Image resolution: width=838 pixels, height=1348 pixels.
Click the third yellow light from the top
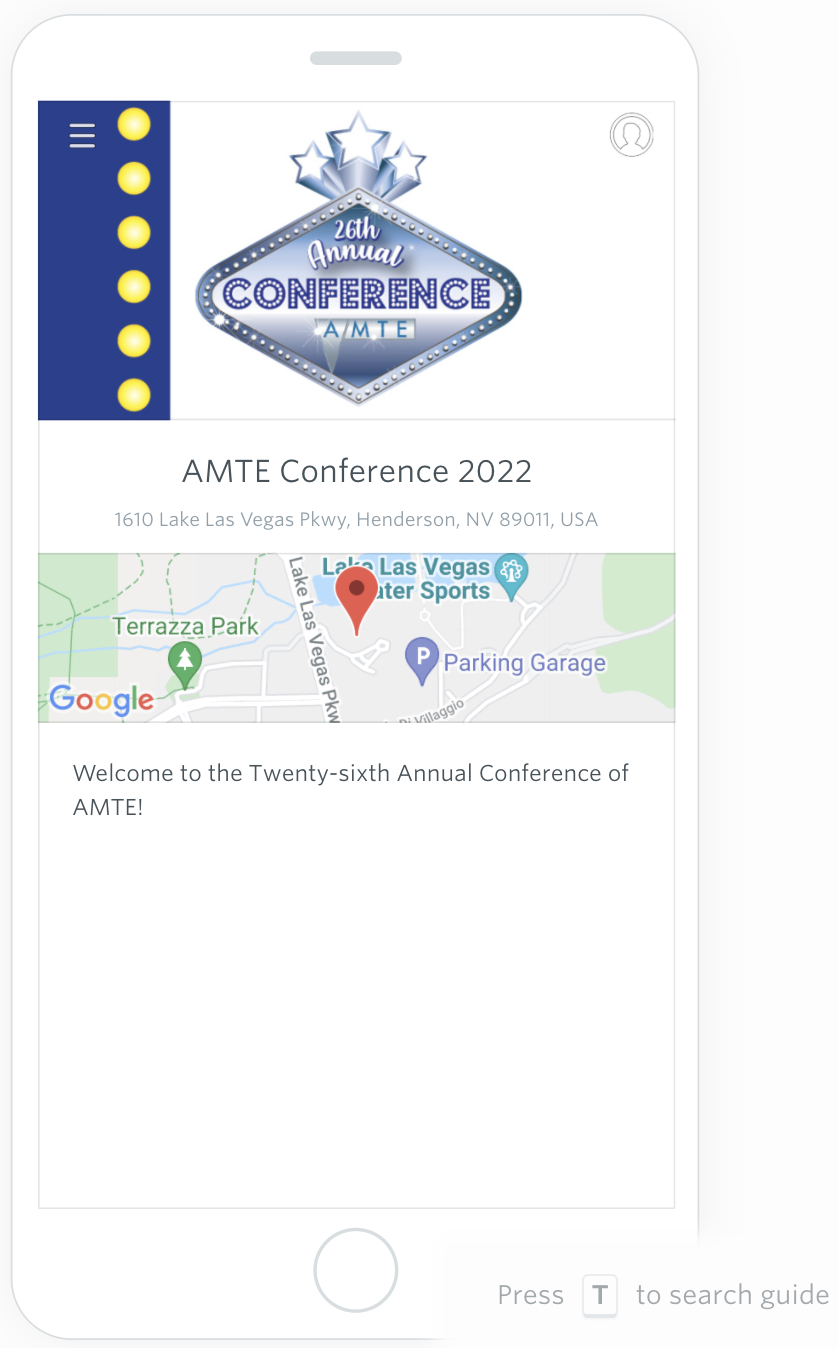click(134, 232)
